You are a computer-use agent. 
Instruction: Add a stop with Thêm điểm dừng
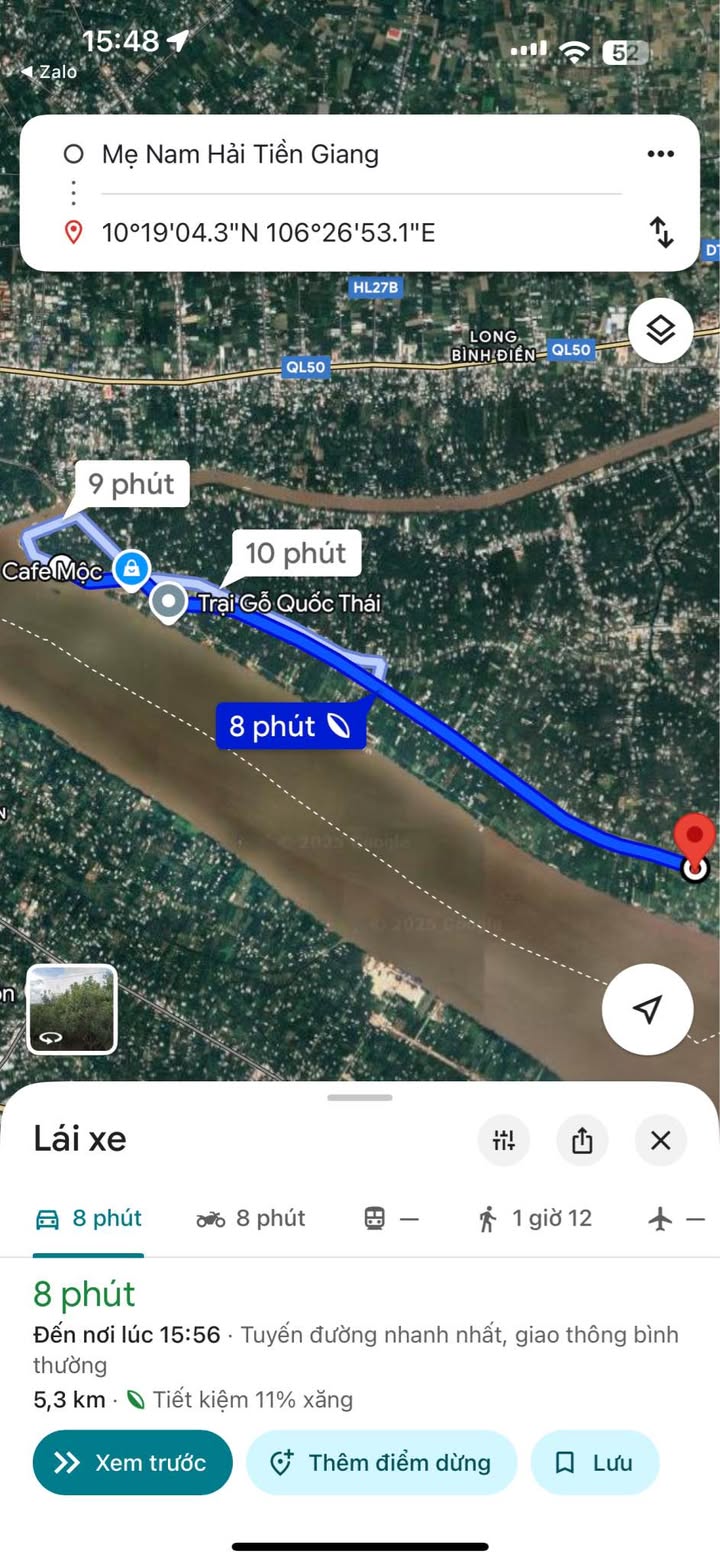[381, 1462]
